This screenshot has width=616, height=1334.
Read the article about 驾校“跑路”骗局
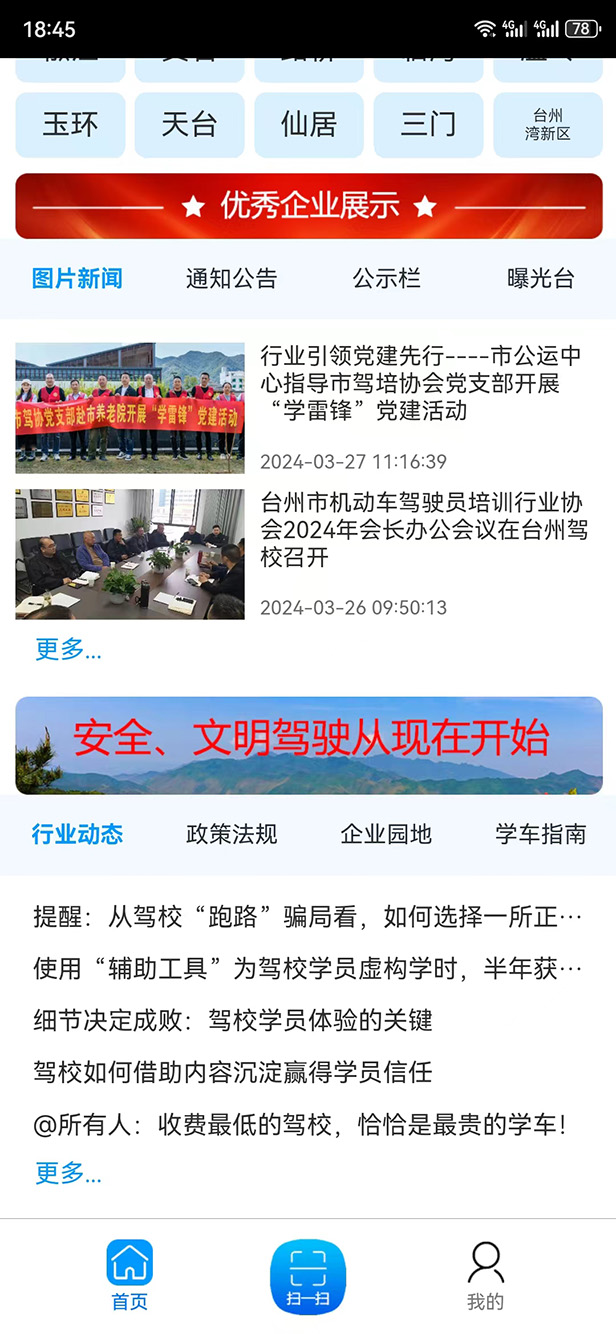coord(308,916)
